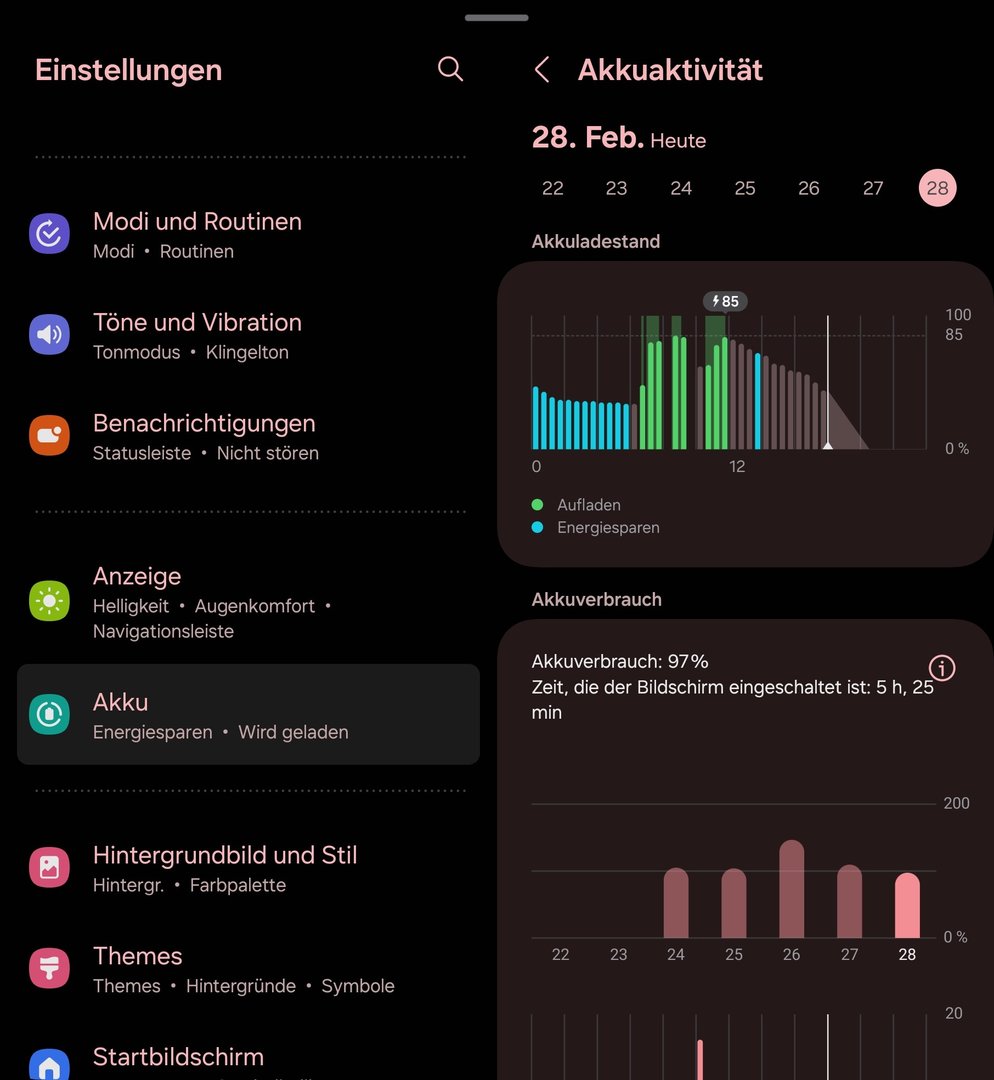994x1080 pixels.
Task: Go back from Akkuaktivität
Action: pos(542,70)
